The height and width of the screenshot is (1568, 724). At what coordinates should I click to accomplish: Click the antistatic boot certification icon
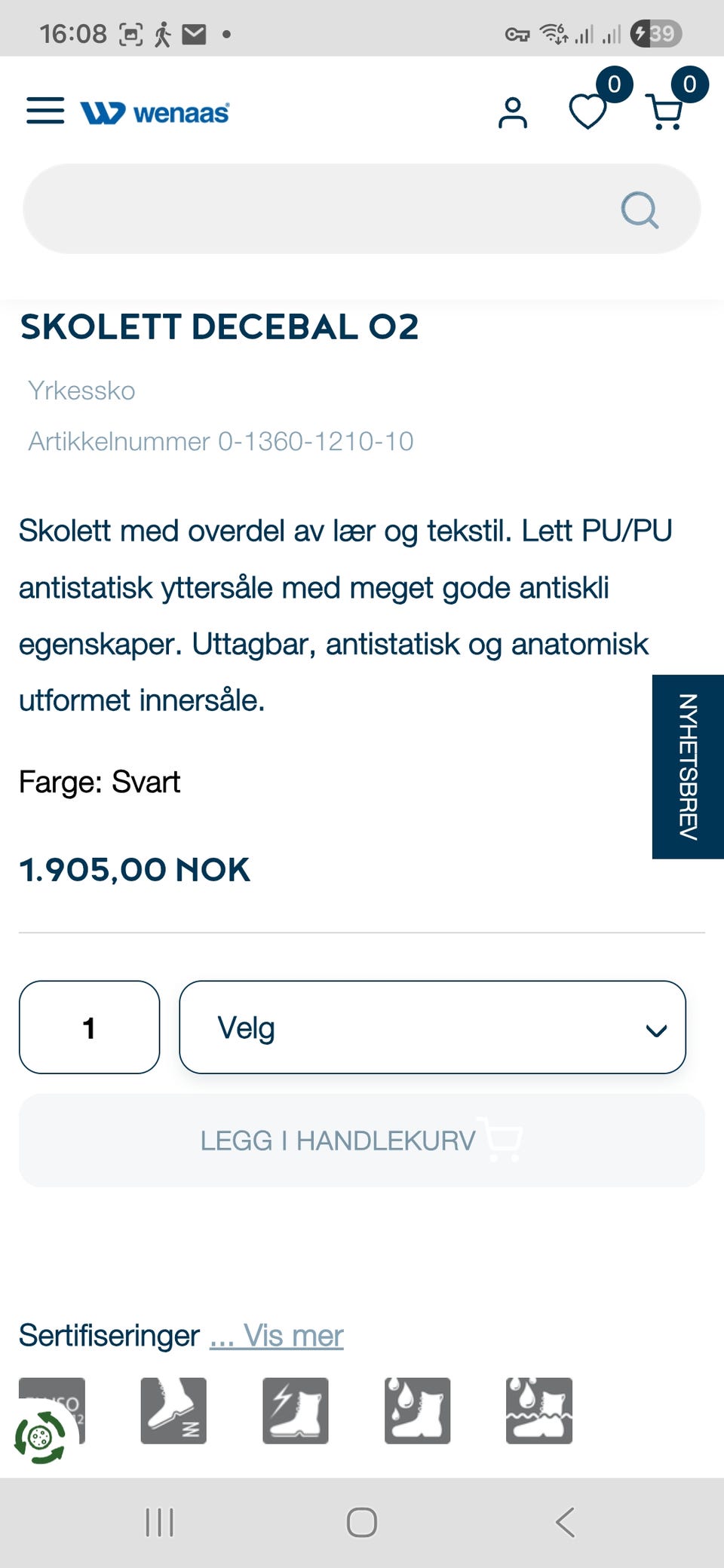pyautogui.click(x=295, y=1410)
